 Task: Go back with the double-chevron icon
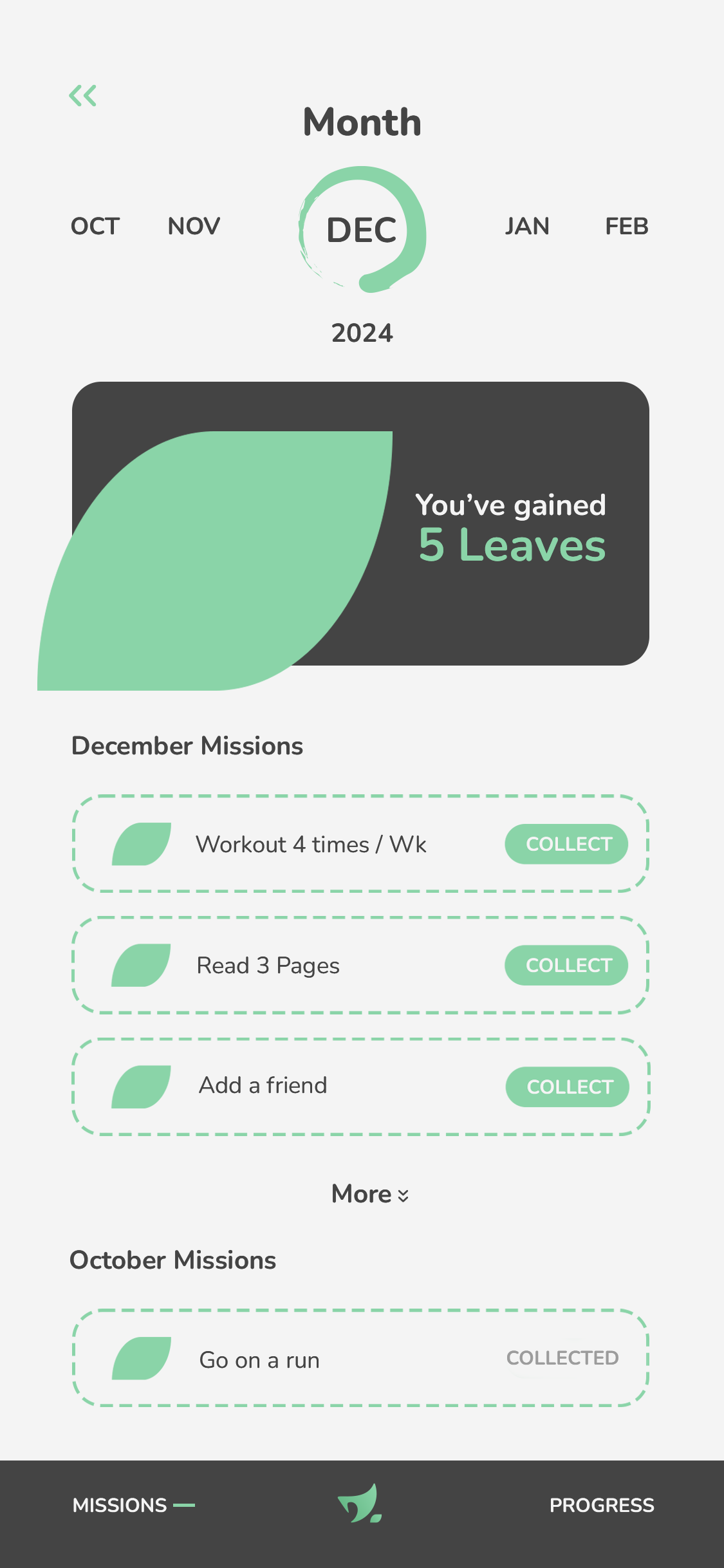point(83,96)
